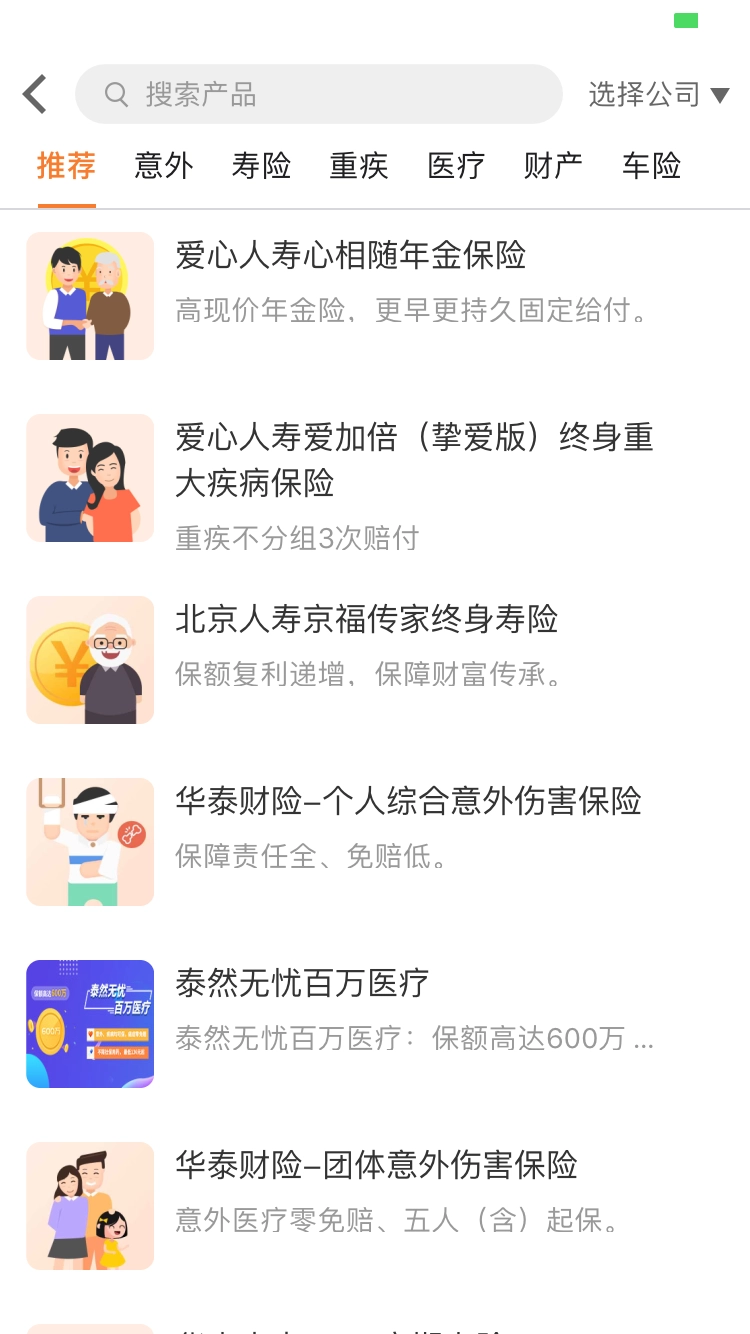Click the magnifier icon in search bar
The width and height of the screenshot is (750, 1334).
115,94
